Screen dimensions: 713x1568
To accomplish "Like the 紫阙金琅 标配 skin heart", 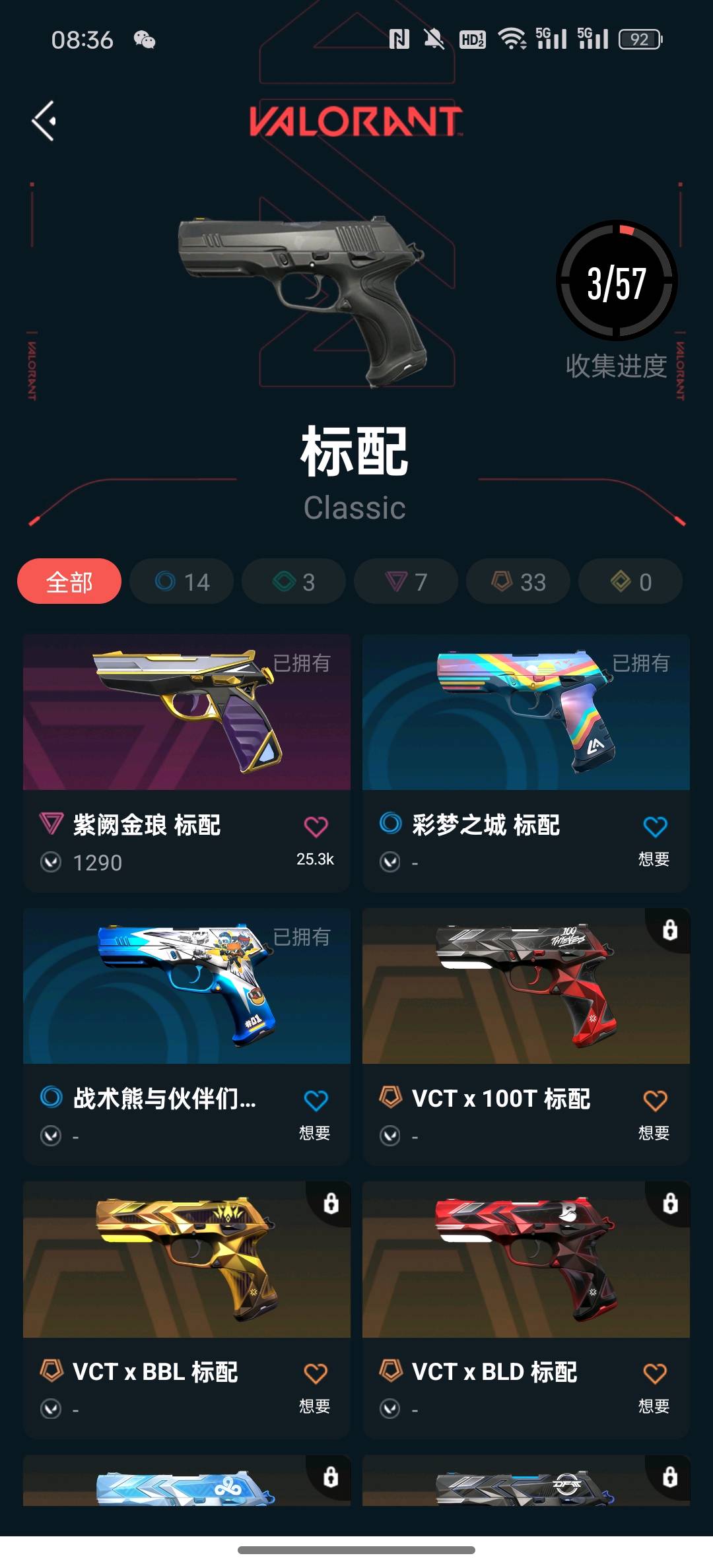I will (x=316, y=827).
